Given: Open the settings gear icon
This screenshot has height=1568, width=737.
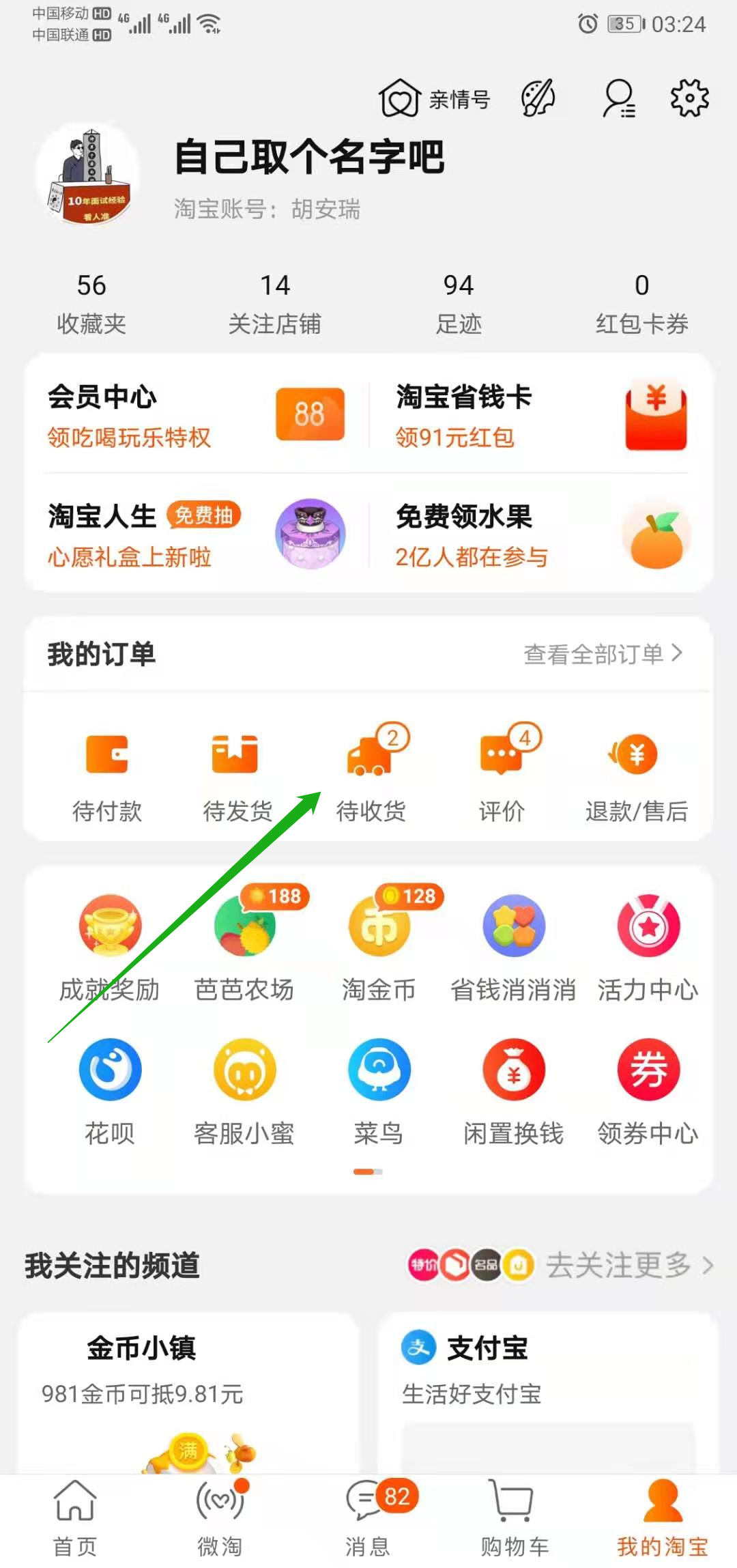Looking at the screenshot, I should point(689,98).
